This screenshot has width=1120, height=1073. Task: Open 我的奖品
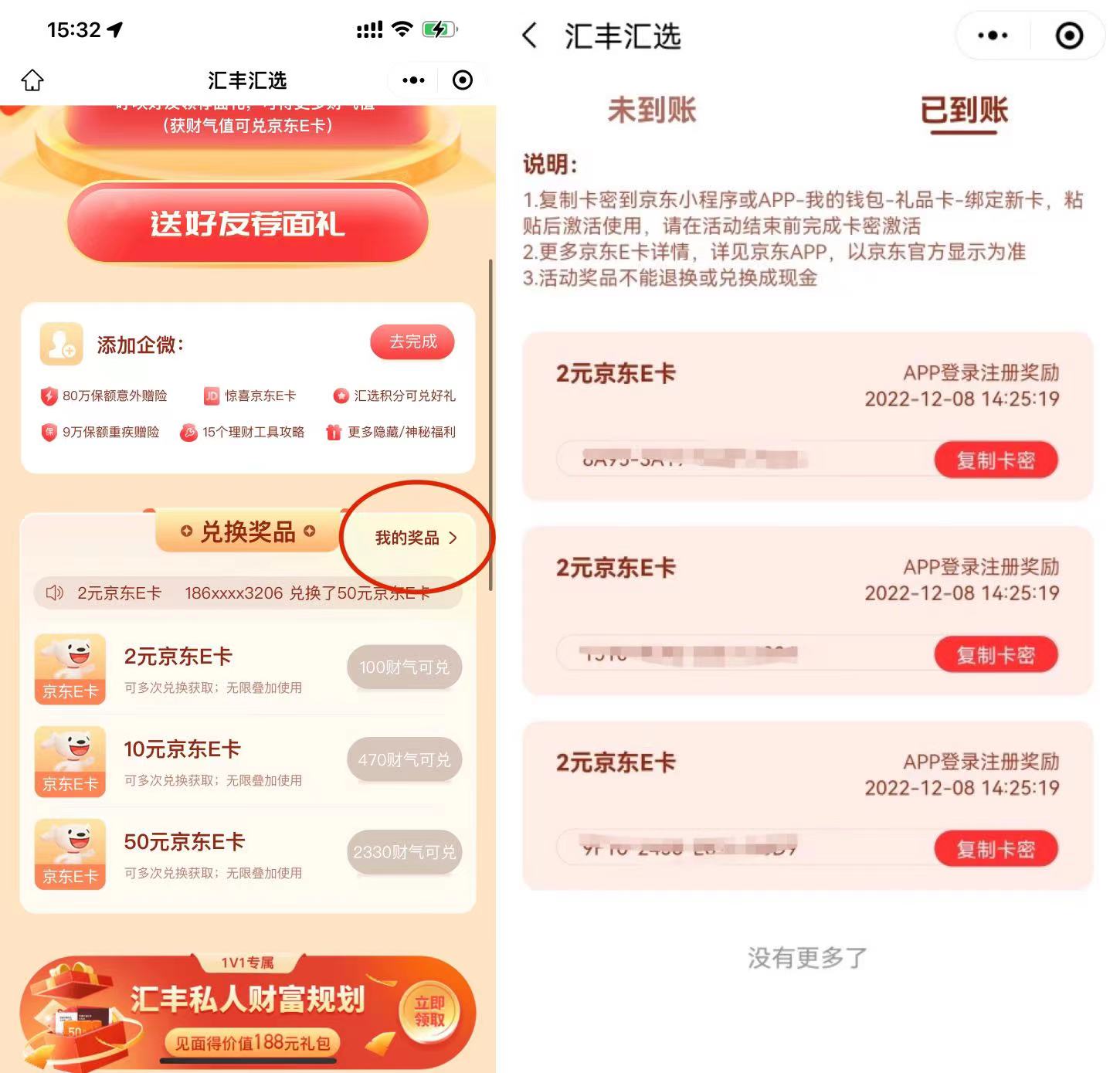click(416, 538)
